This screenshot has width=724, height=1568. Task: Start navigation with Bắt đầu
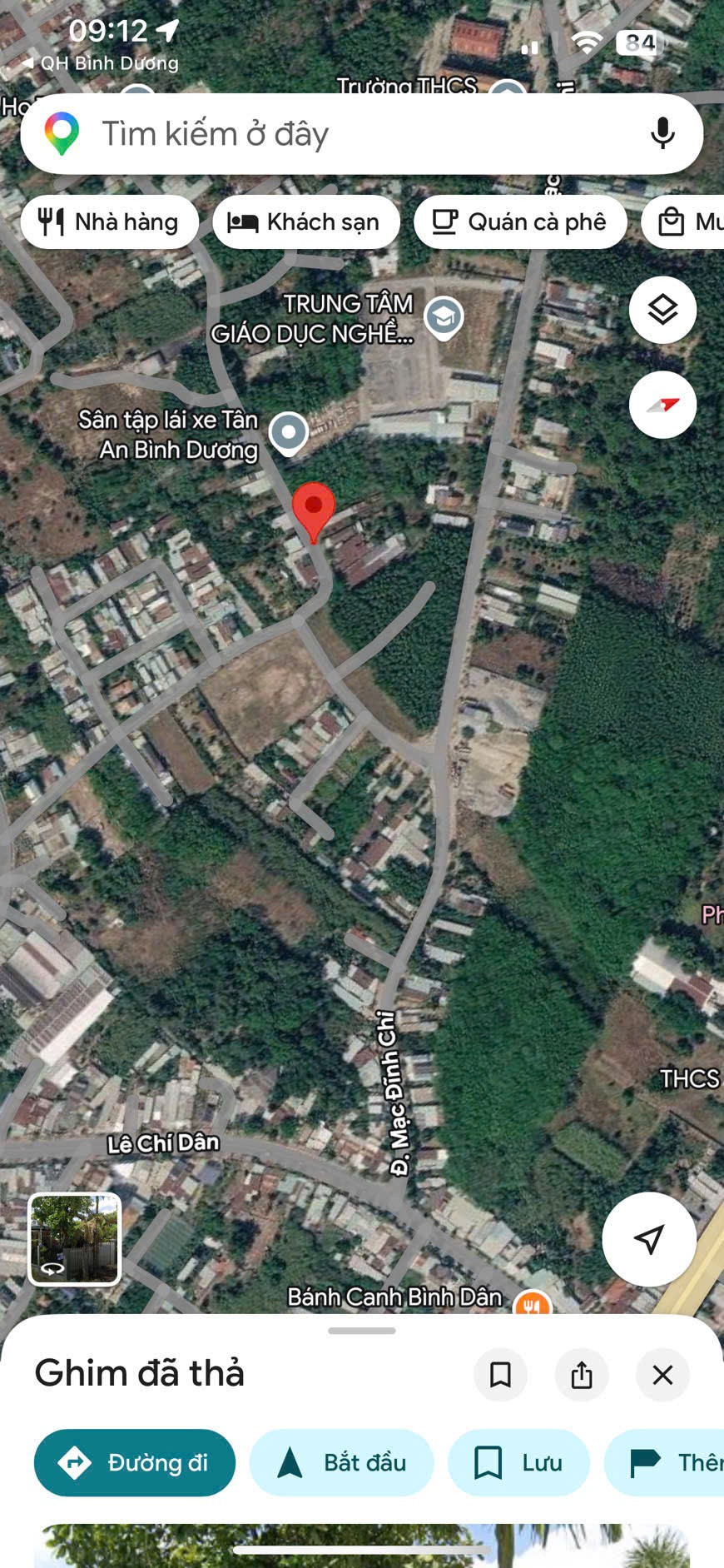[342, 1463]
